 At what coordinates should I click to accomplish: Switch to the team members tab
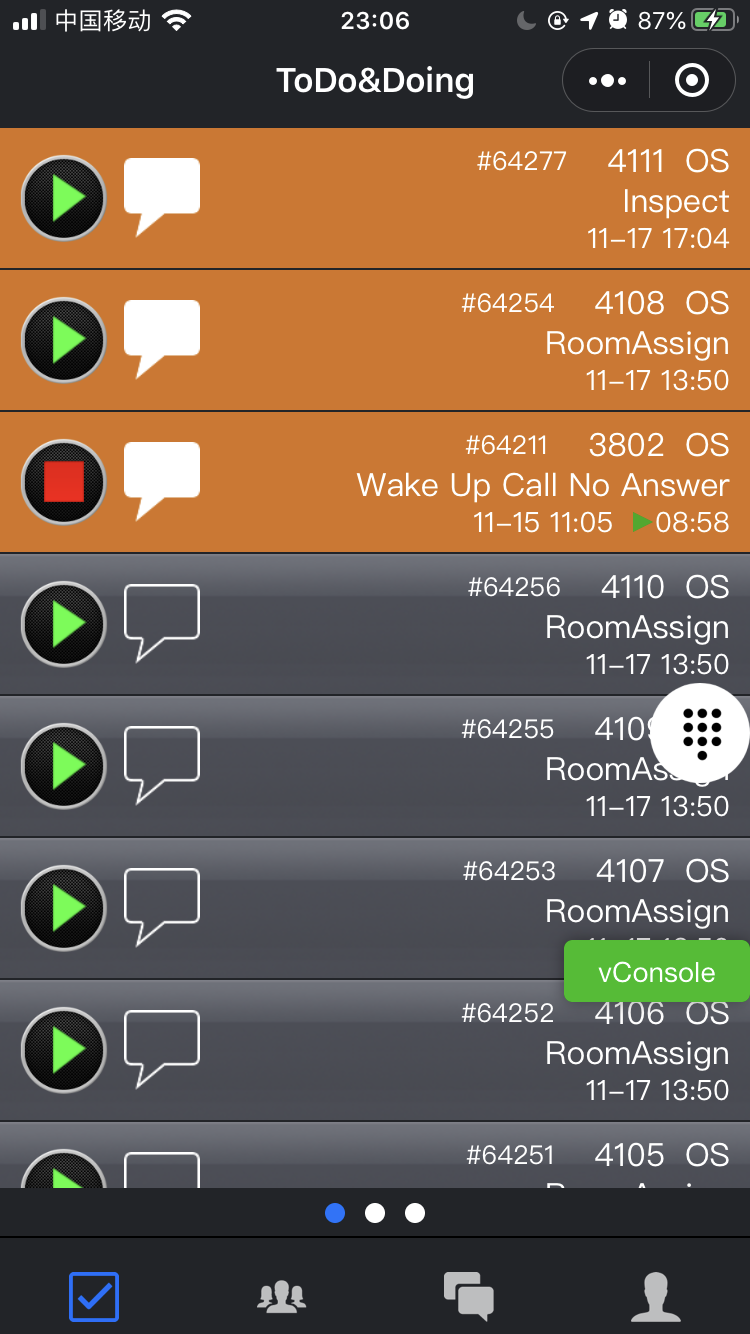tap(281, 1296)
